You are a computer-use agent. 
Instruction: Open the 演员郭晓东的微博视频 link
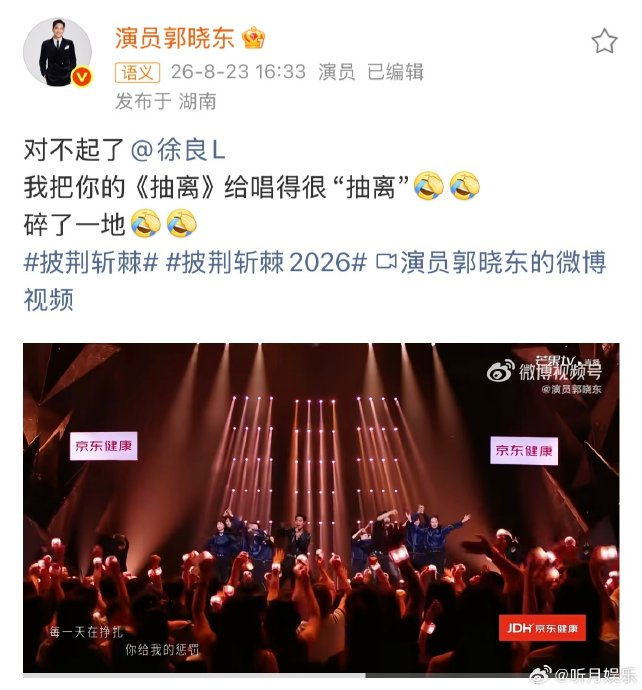tap(315, 281)
